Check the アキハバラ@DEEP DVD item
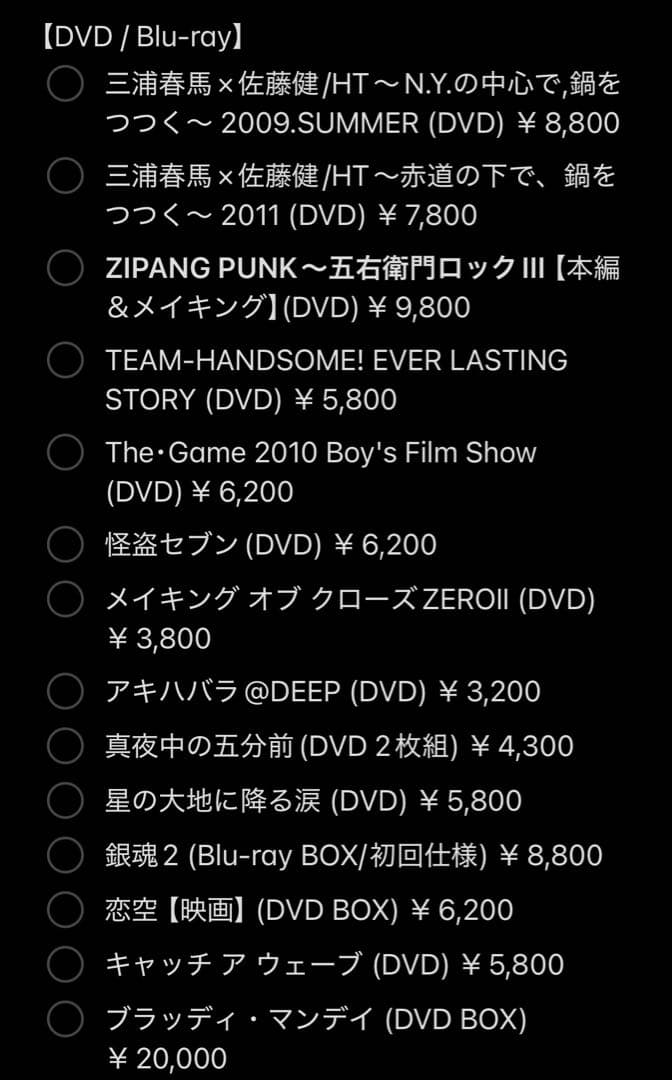 click(65, 691)
